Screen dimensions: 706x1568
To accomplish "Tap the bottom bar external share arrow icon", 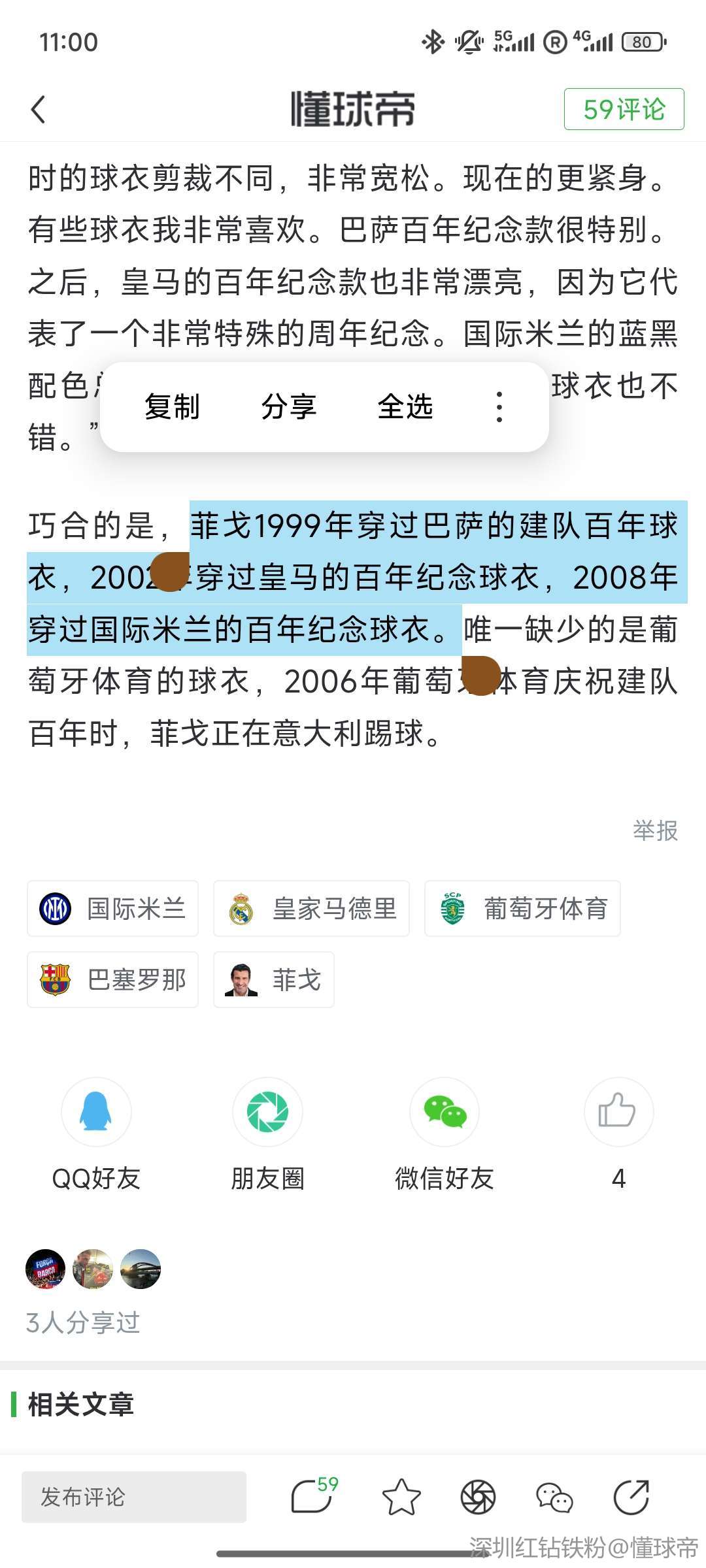I will 631,1497.
